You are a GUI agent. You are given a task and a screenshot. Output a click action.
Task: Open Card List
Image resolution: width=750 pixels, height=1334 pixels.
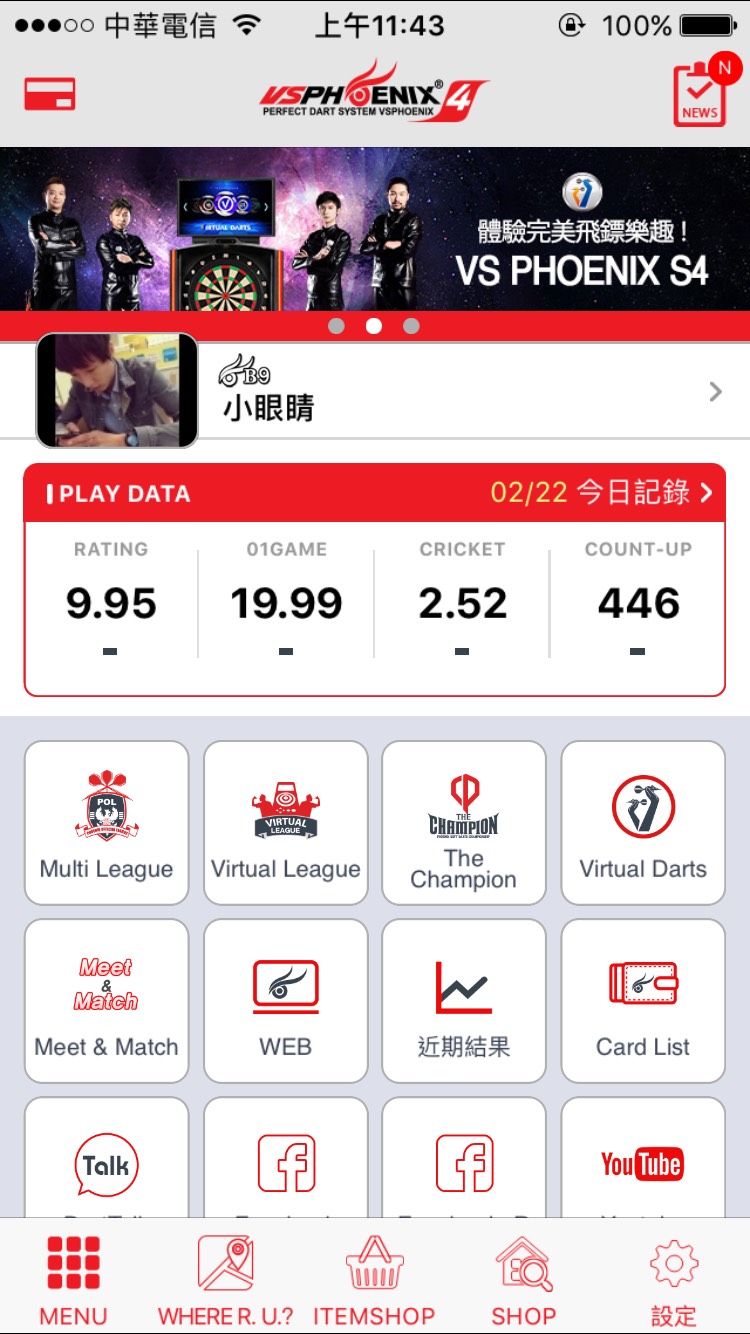tap(643, 1001)
